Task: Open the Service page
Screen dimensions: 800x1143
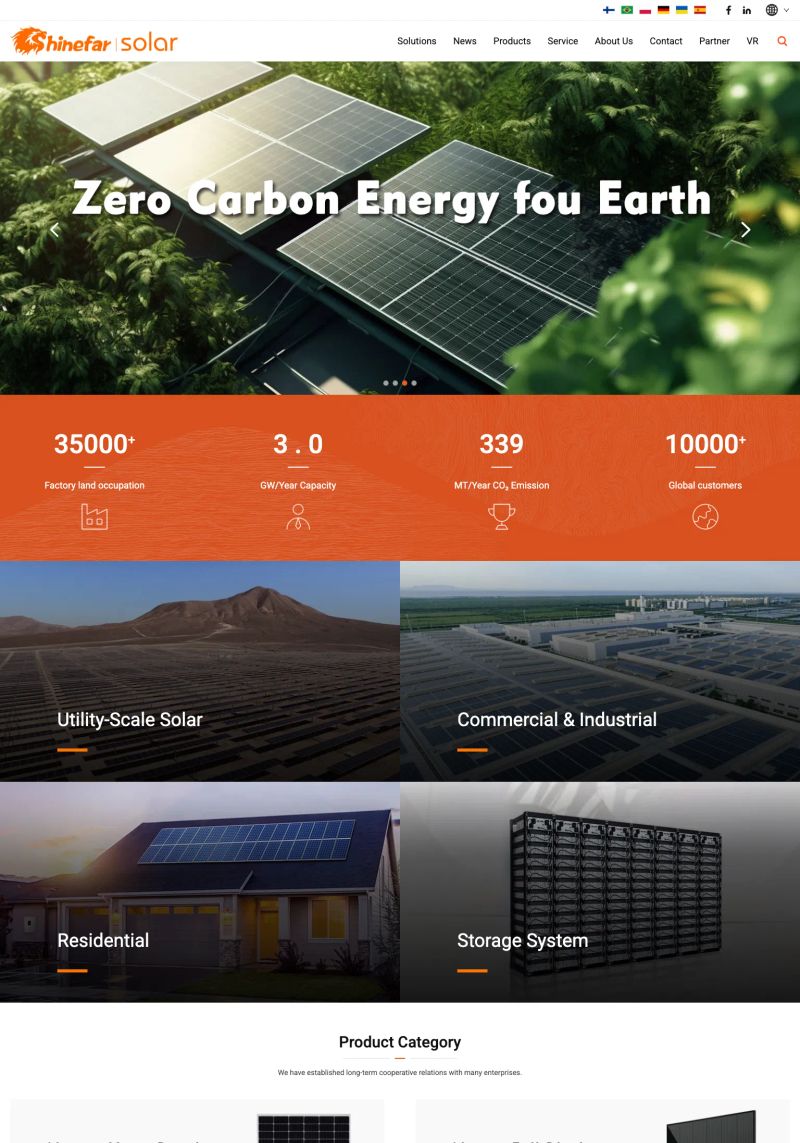Action: 562,41
